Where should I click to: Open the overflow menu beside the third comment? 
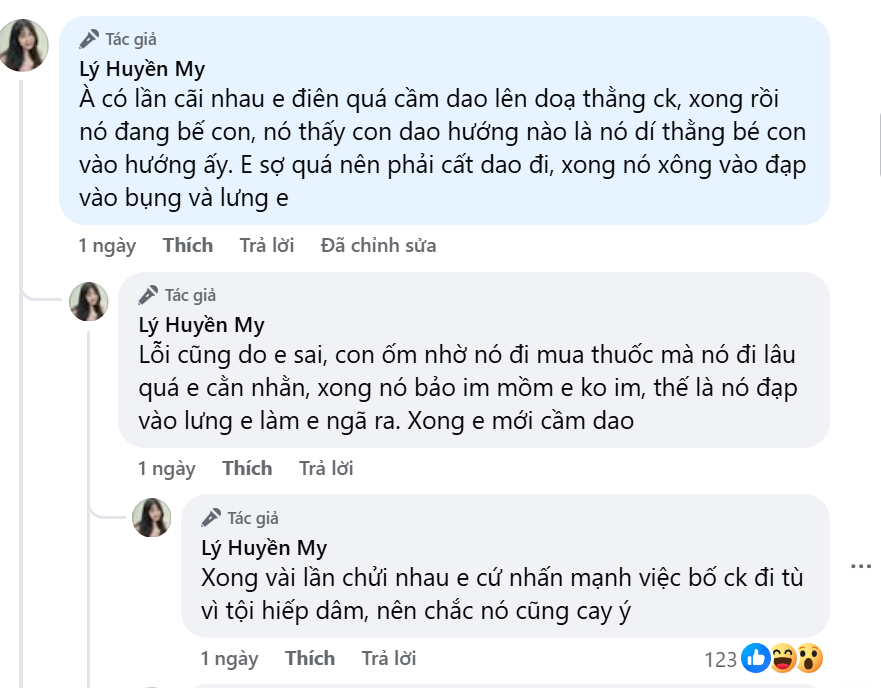(x=860, y=566)
